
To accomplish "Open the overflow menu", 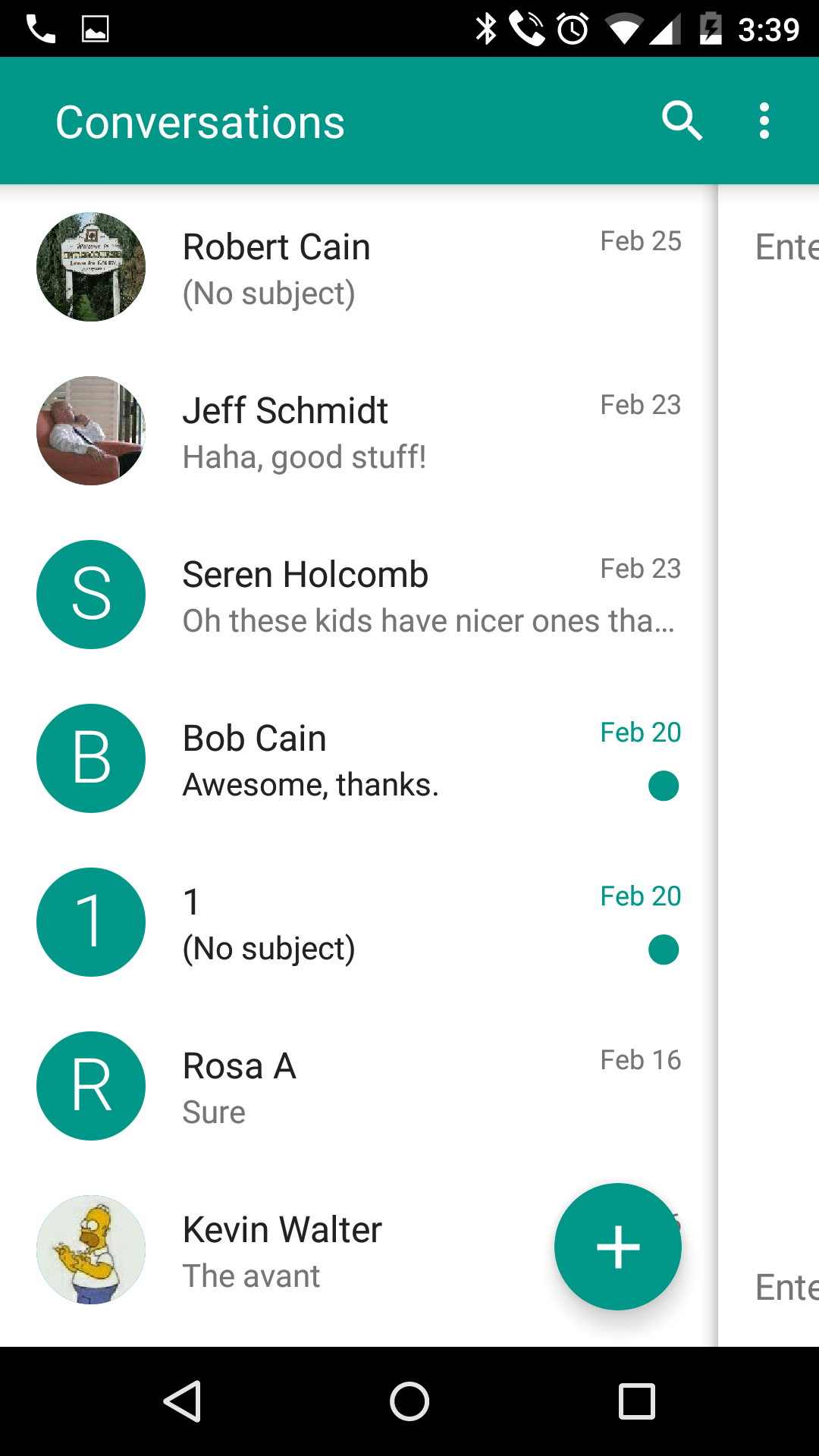I will pos(764,121).
